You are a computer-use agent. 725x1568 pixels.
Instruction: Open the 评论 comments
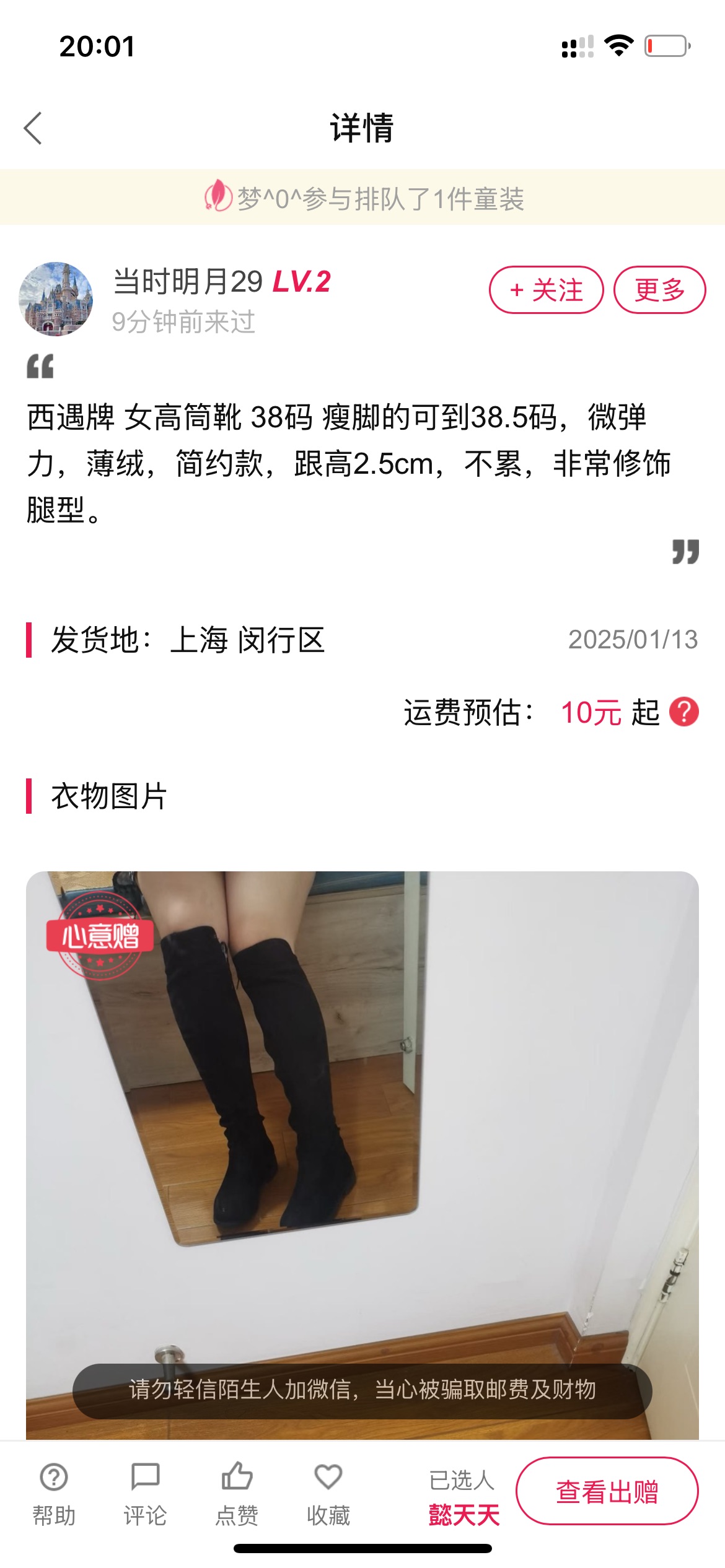[145, 1493]
